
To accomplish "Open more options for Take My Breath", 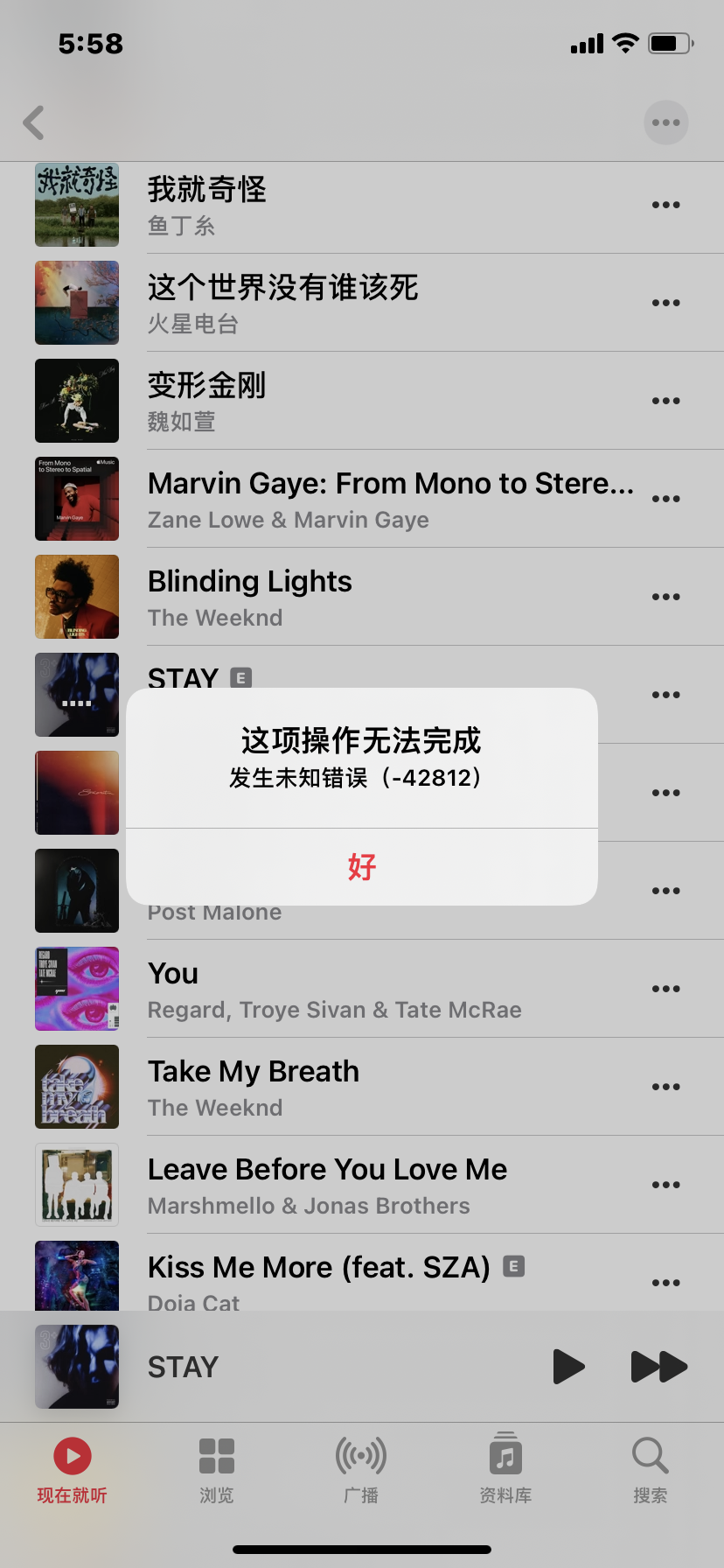I will (x=665, y=1087).
